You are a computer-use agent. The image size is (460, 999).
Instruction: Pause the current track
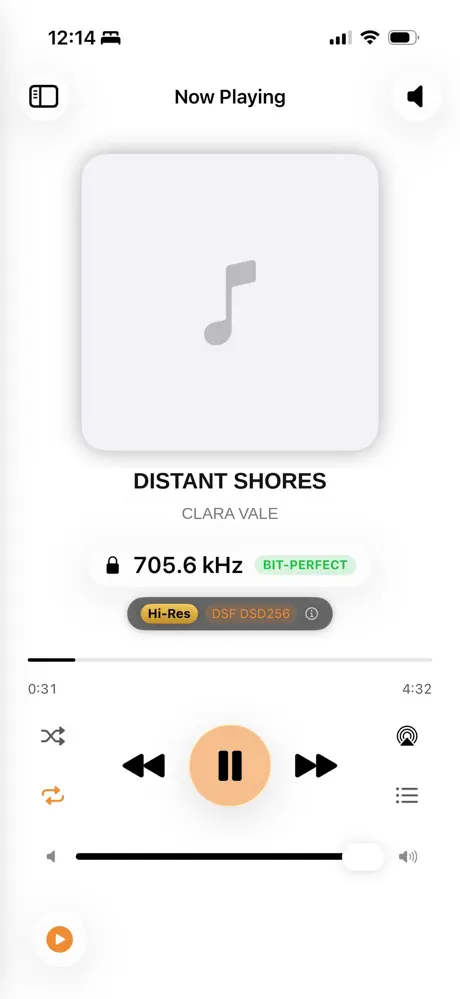(x=230, y=765)
